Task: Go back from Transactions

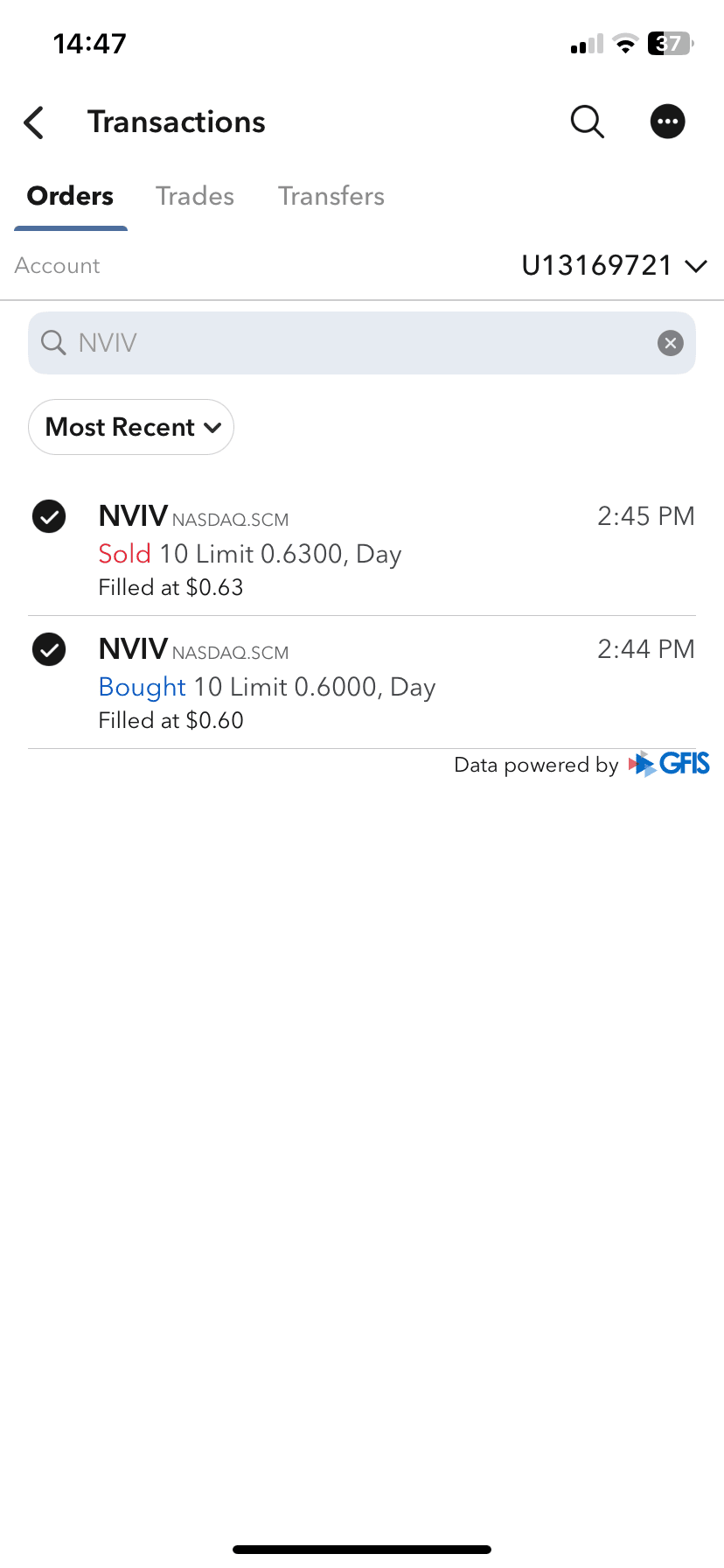Action: 34,122
